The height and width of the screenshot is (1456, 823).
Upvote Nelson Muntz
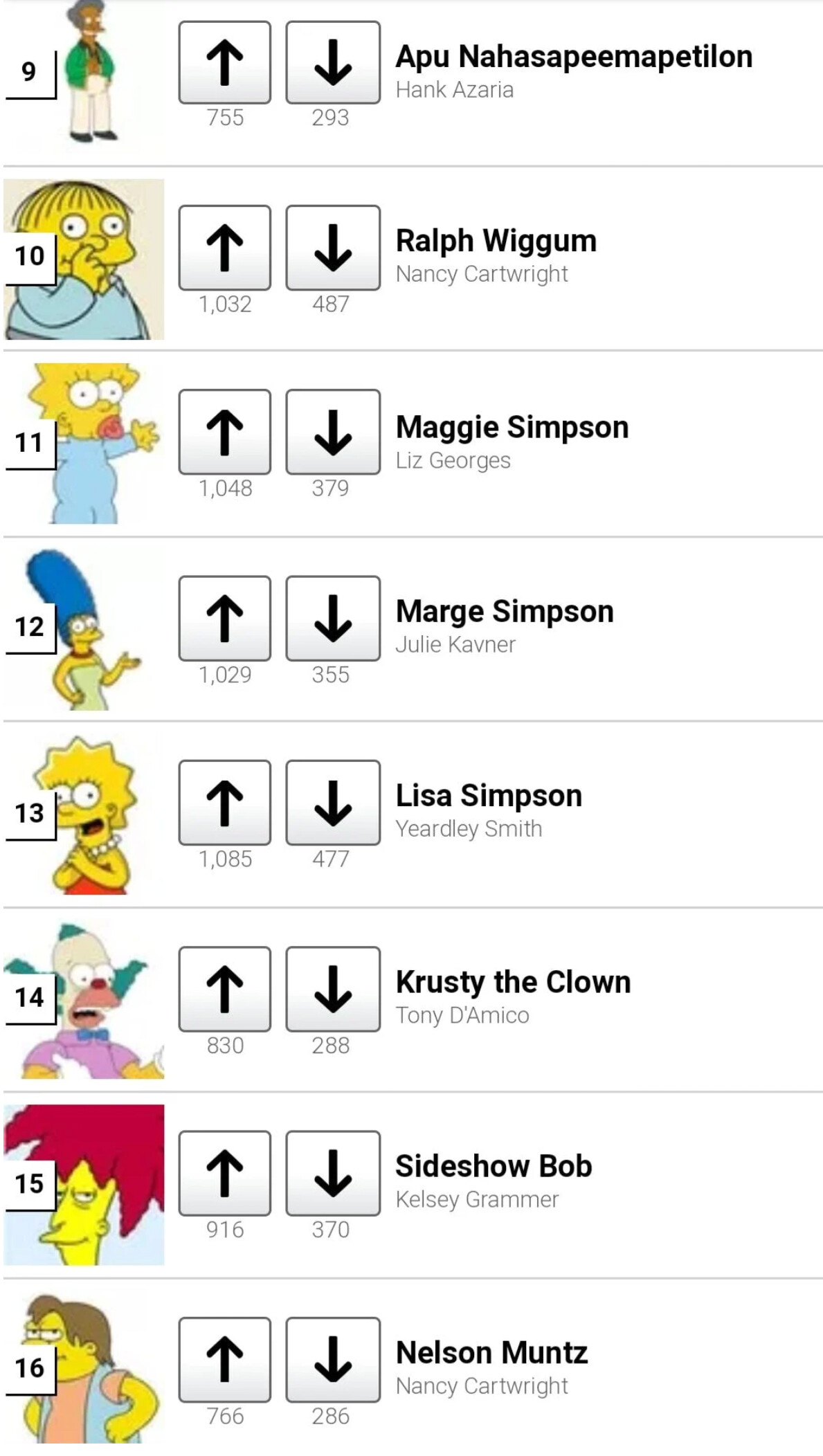point(224,1359)
